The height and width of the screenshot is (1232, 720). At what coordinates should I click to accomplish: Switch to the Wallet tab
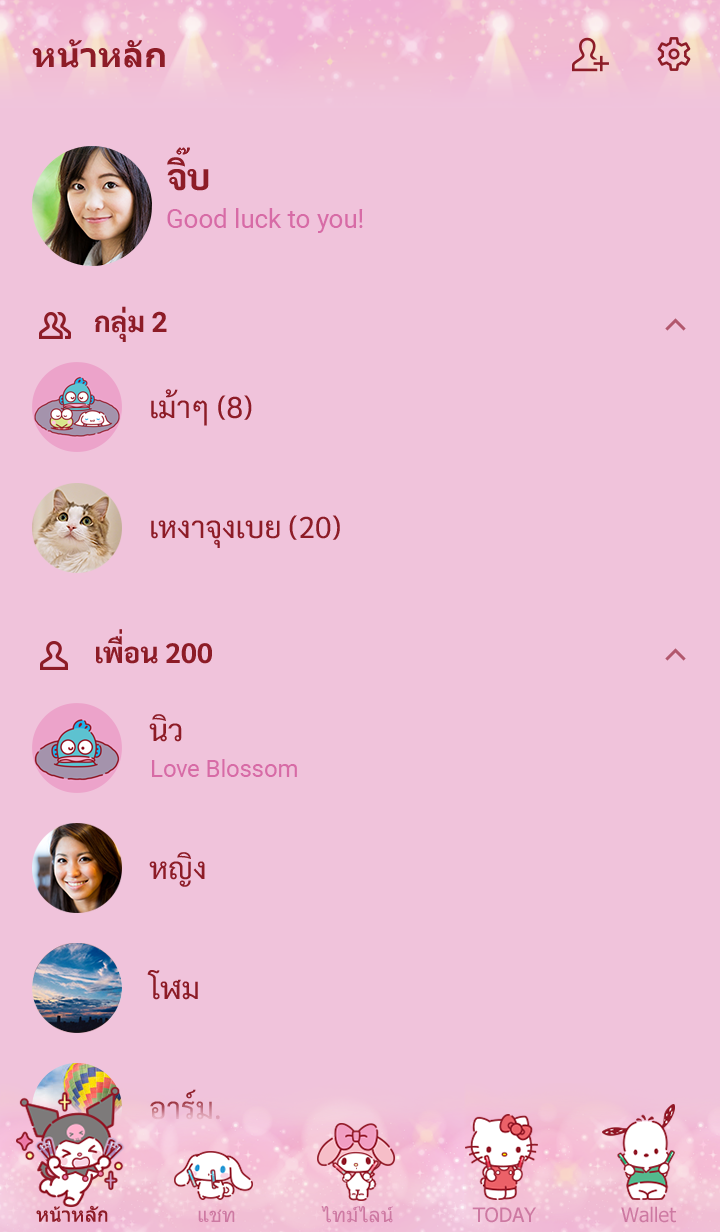[x=648, y=1168]
